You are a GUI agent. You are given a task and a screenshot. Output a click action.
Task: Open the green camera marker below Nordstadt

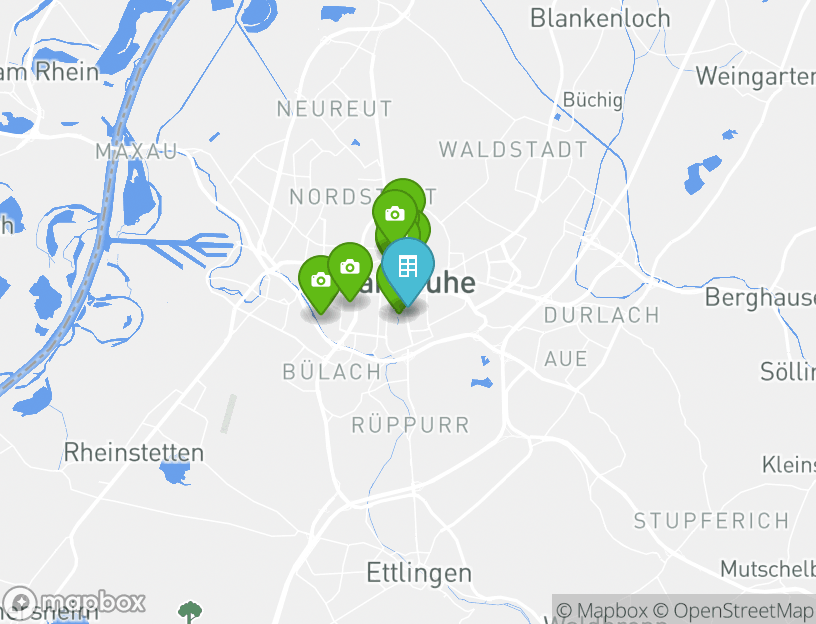coord(394,213)
